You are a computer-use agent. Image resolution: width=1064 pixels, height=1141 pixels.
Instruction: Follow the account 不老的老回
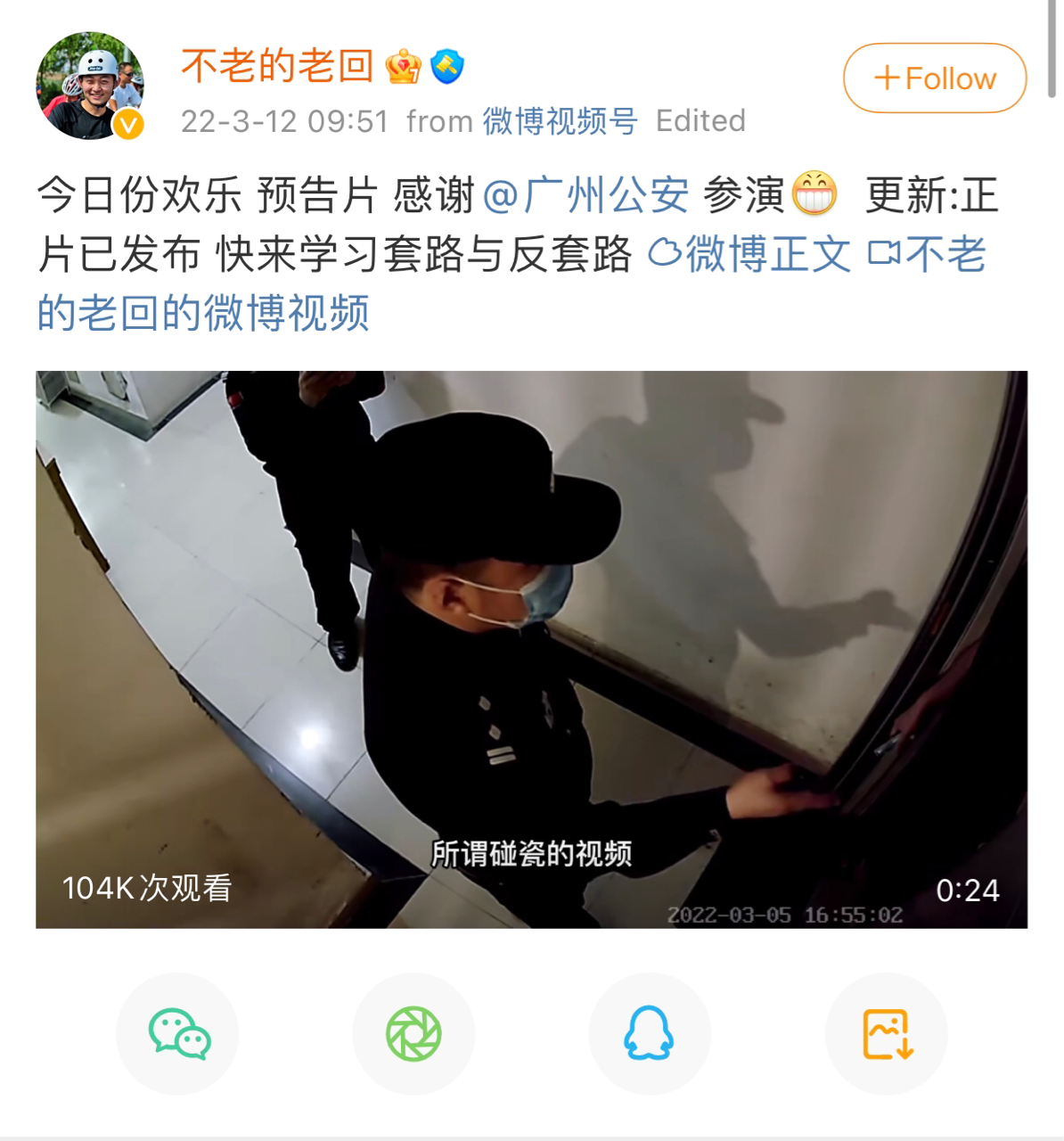tap(935, 78)
